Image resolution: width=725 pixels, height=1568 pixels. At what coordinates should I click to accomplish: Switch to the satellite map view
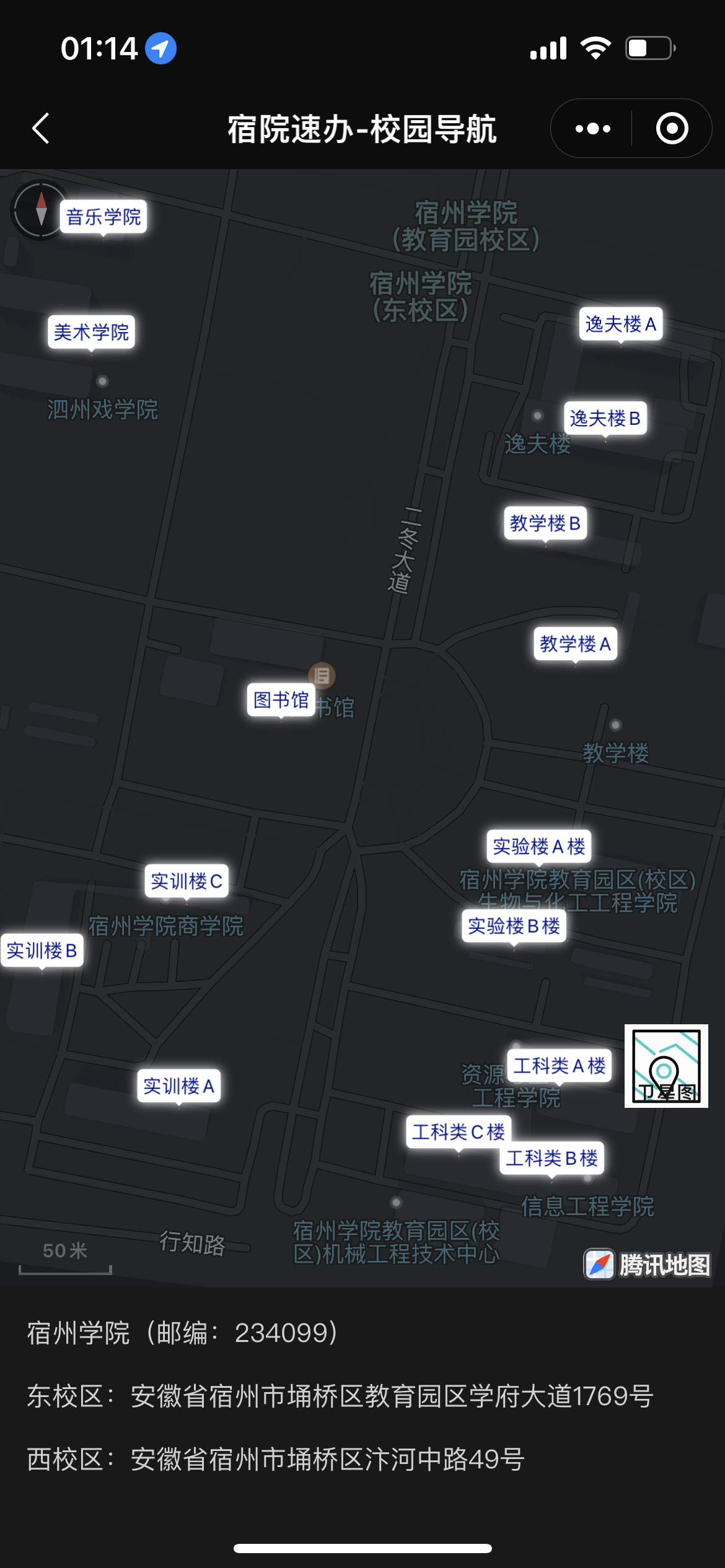[x=666, y=1066]
